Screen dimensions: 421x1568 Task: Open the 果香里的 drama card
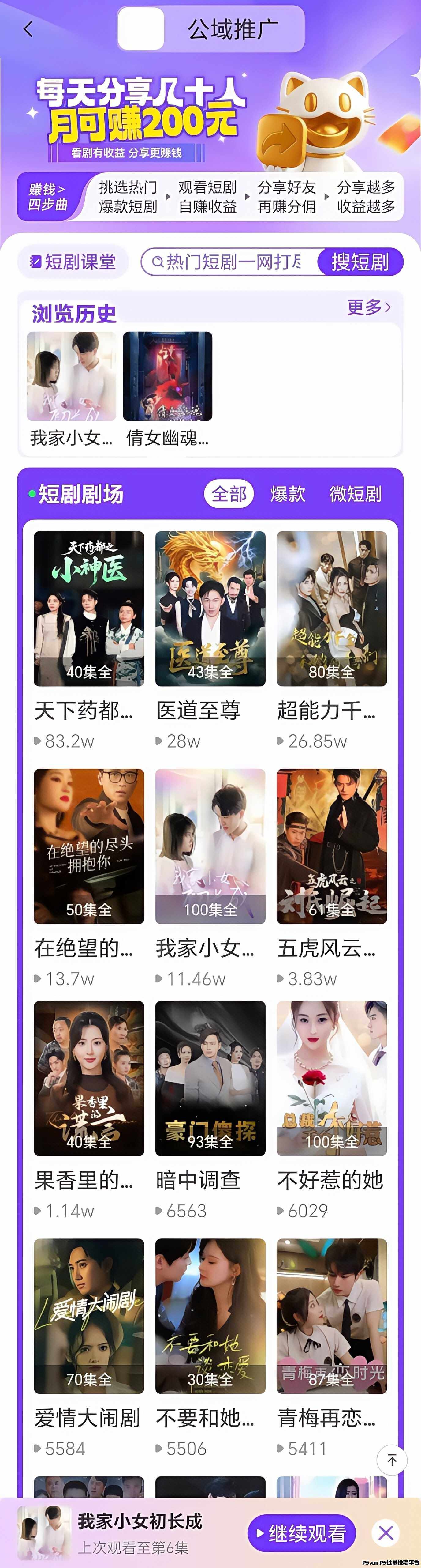[x=89, y=1078]
